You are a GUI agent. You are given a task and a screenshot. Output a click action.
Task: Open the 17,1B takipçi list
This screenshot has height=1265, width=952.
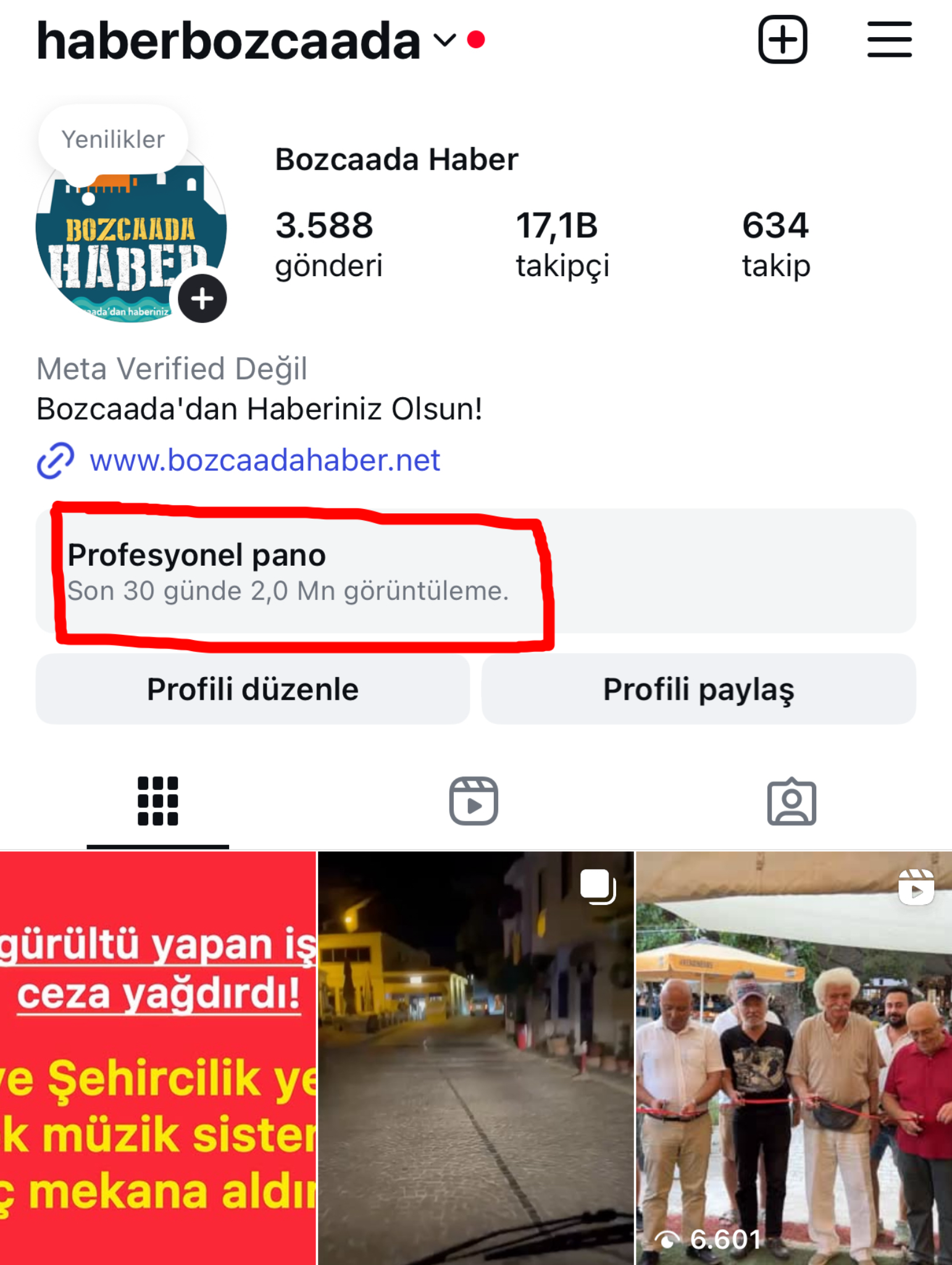click(562, 244)
